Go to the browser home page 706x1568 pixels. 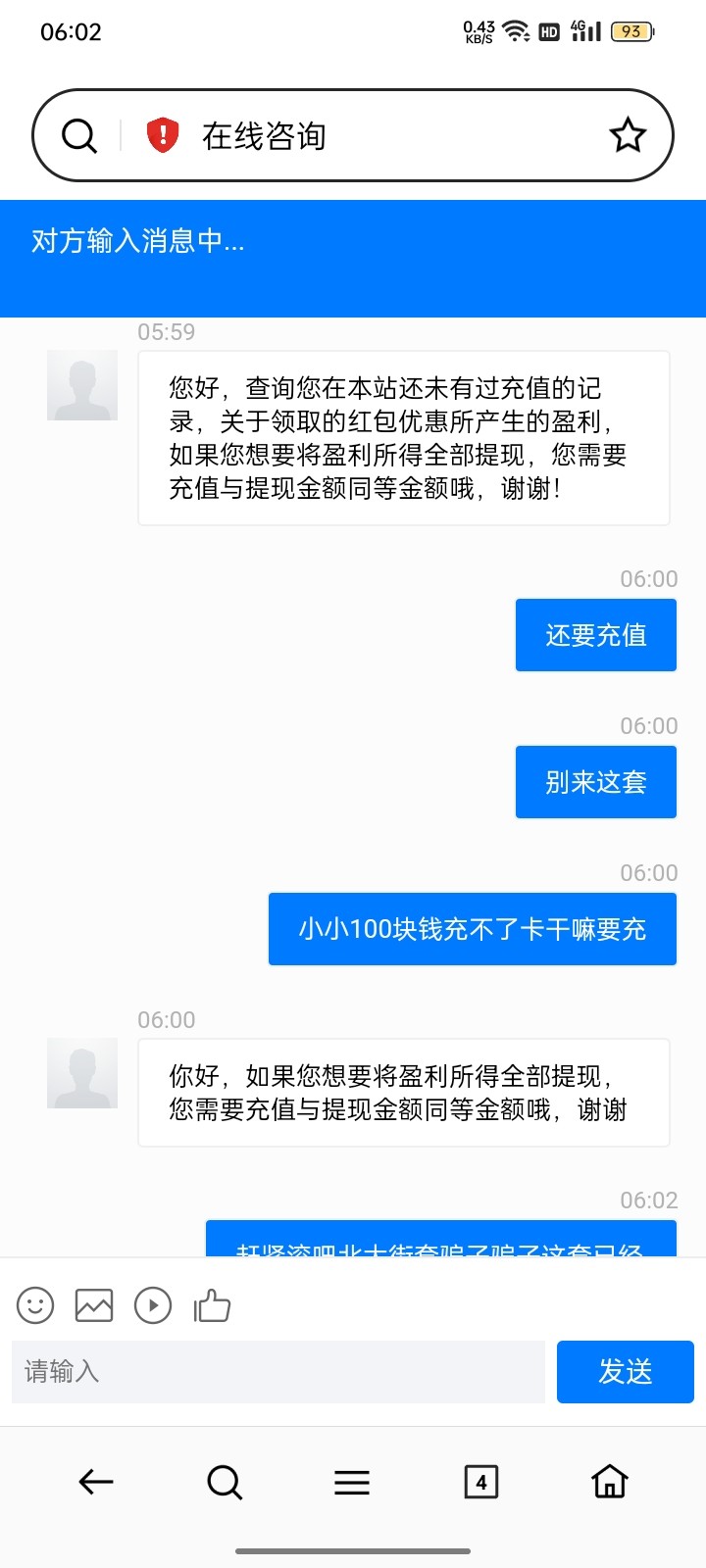click(x=609, y=1482)
